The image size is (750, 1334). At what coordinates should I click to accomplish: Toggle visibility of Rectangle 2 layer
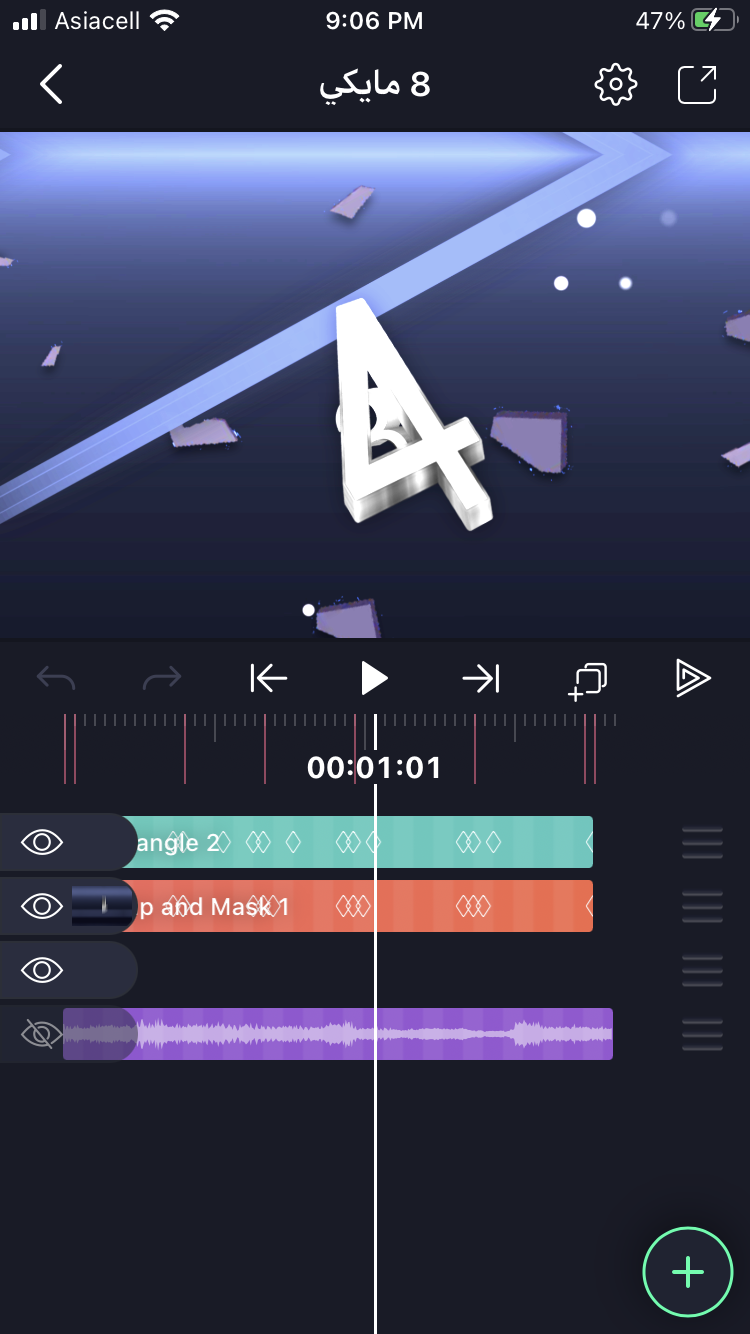[42, 842]
